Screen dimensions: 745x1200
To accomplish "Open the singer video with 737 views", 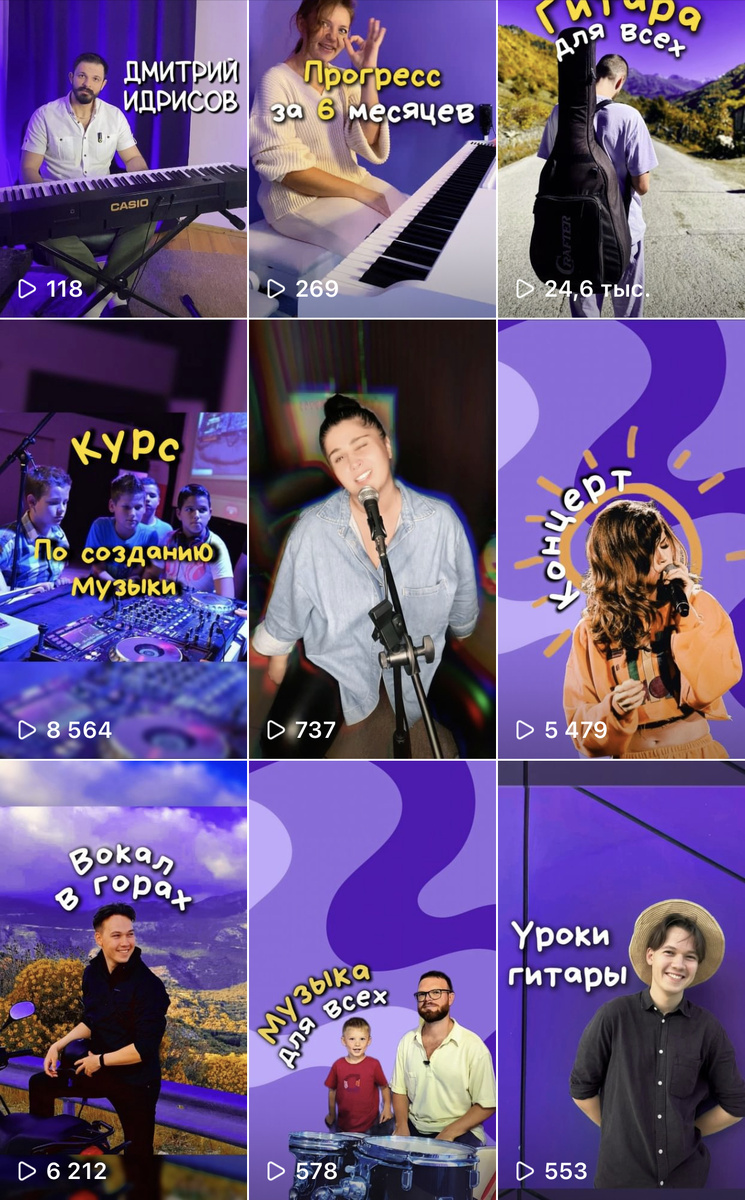I will (x=372, y=538).
